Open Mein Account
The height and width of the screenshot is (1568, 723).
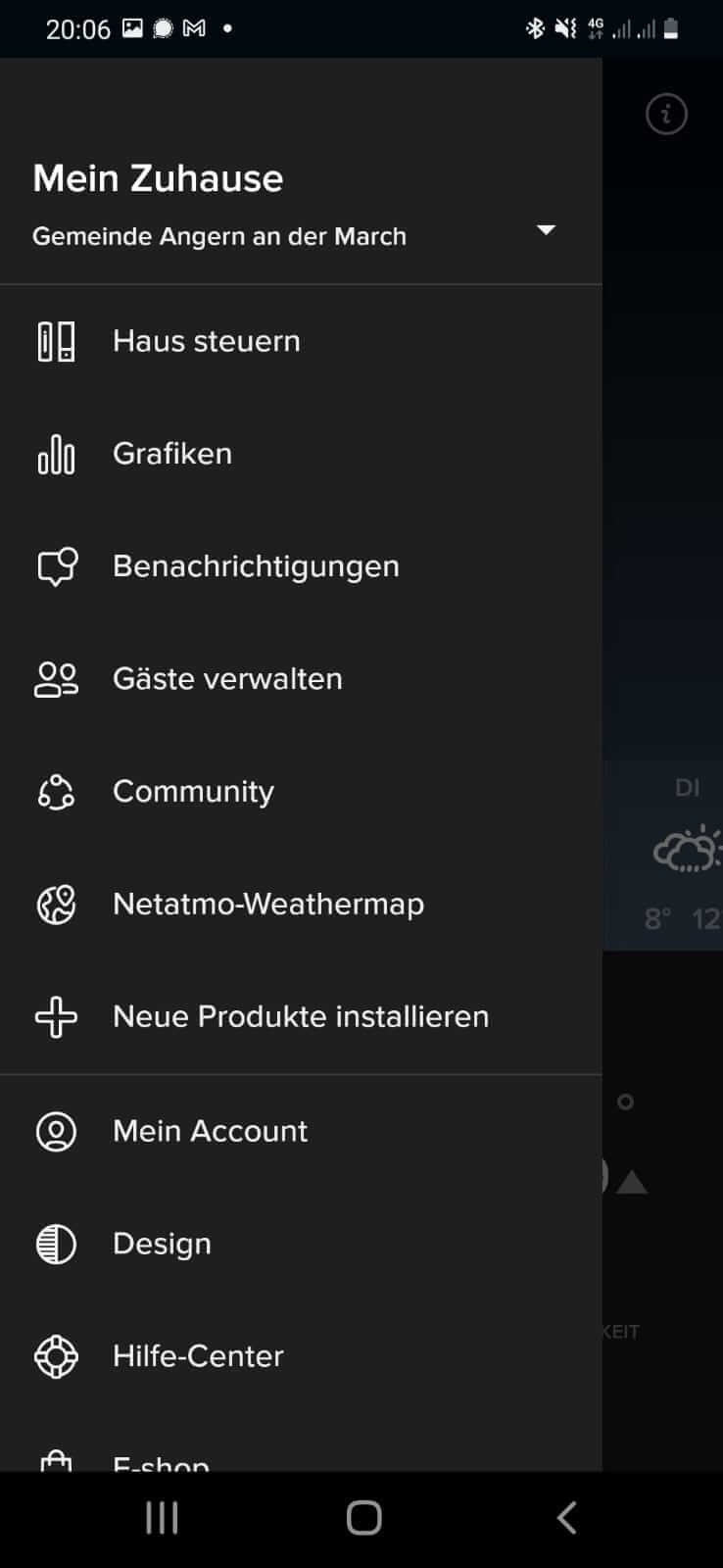click(x=210, y=1131)
